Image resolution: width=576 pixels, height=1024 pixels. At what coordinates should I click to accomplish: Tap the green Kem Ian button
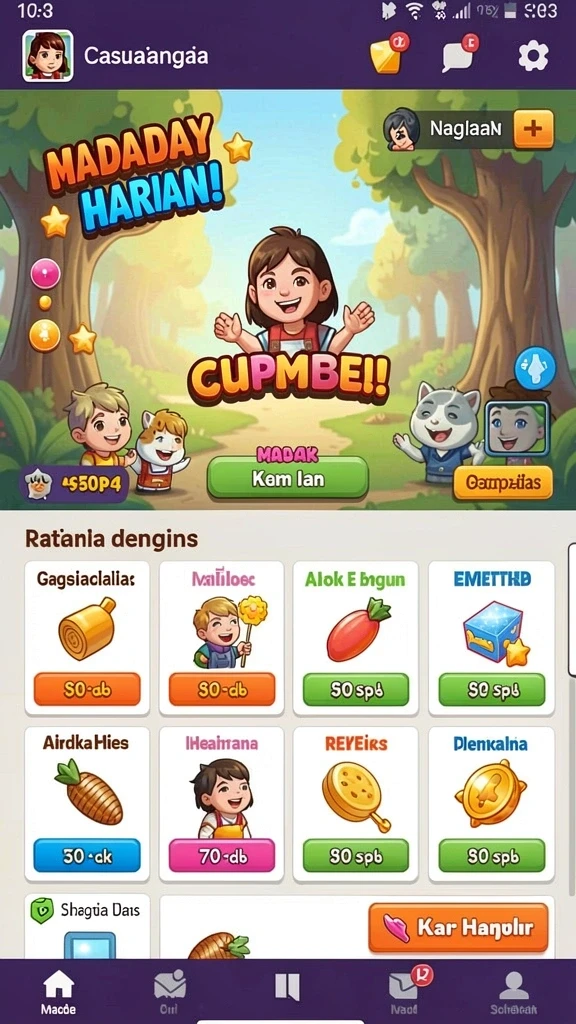[x=288, y=478]
